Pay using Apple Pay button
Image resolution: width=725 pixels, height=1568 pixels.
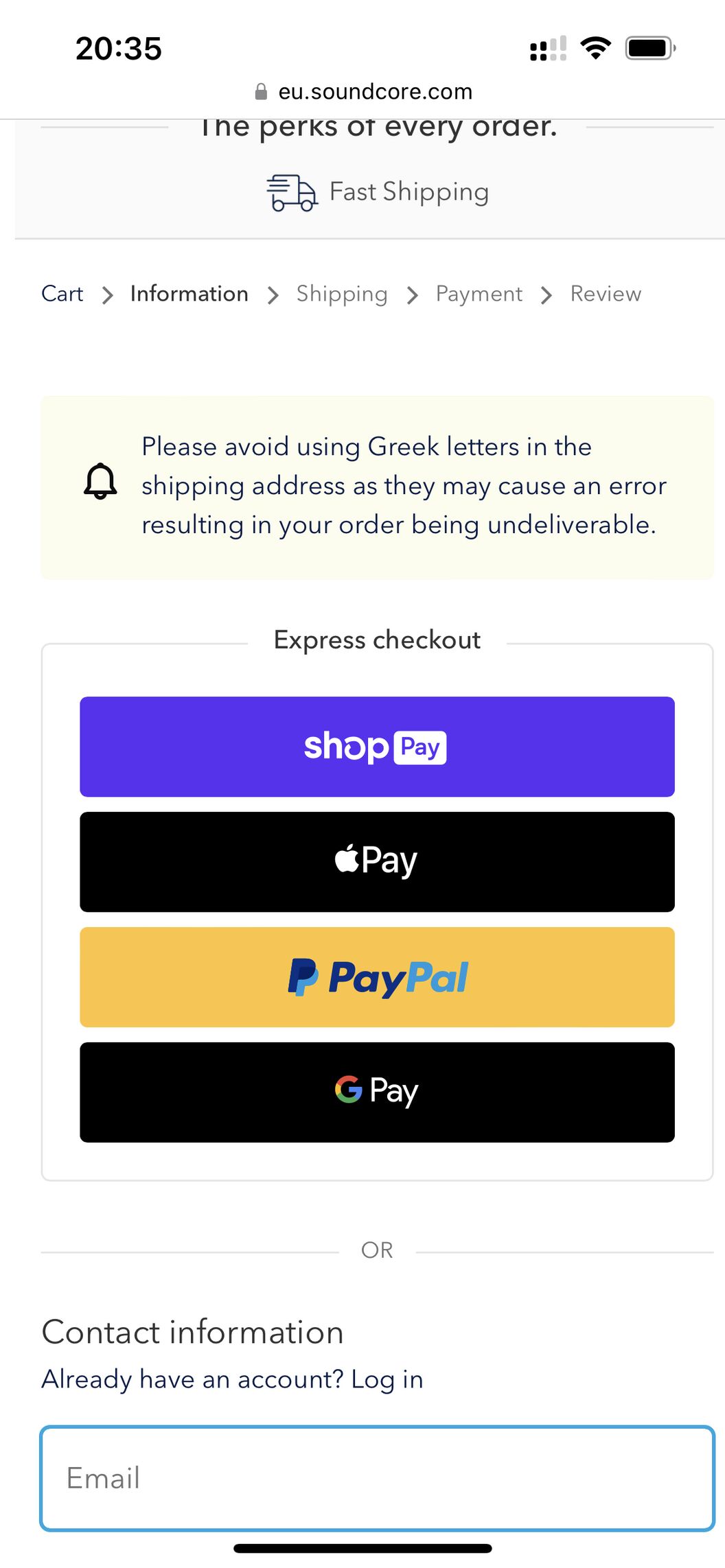(x=377, y=862)
